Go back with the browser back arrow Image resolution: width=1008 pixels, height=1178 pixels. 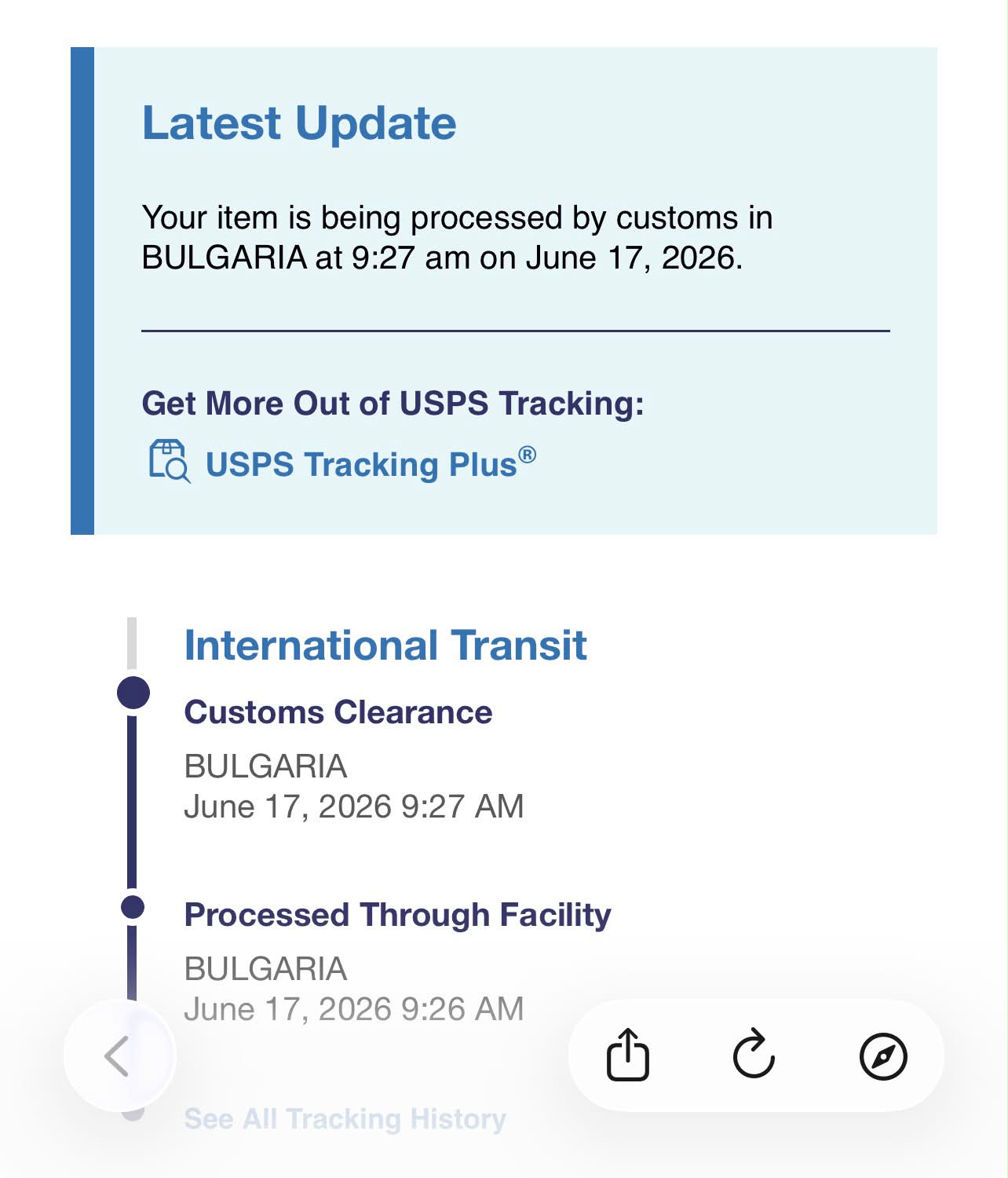(119, 1055)
